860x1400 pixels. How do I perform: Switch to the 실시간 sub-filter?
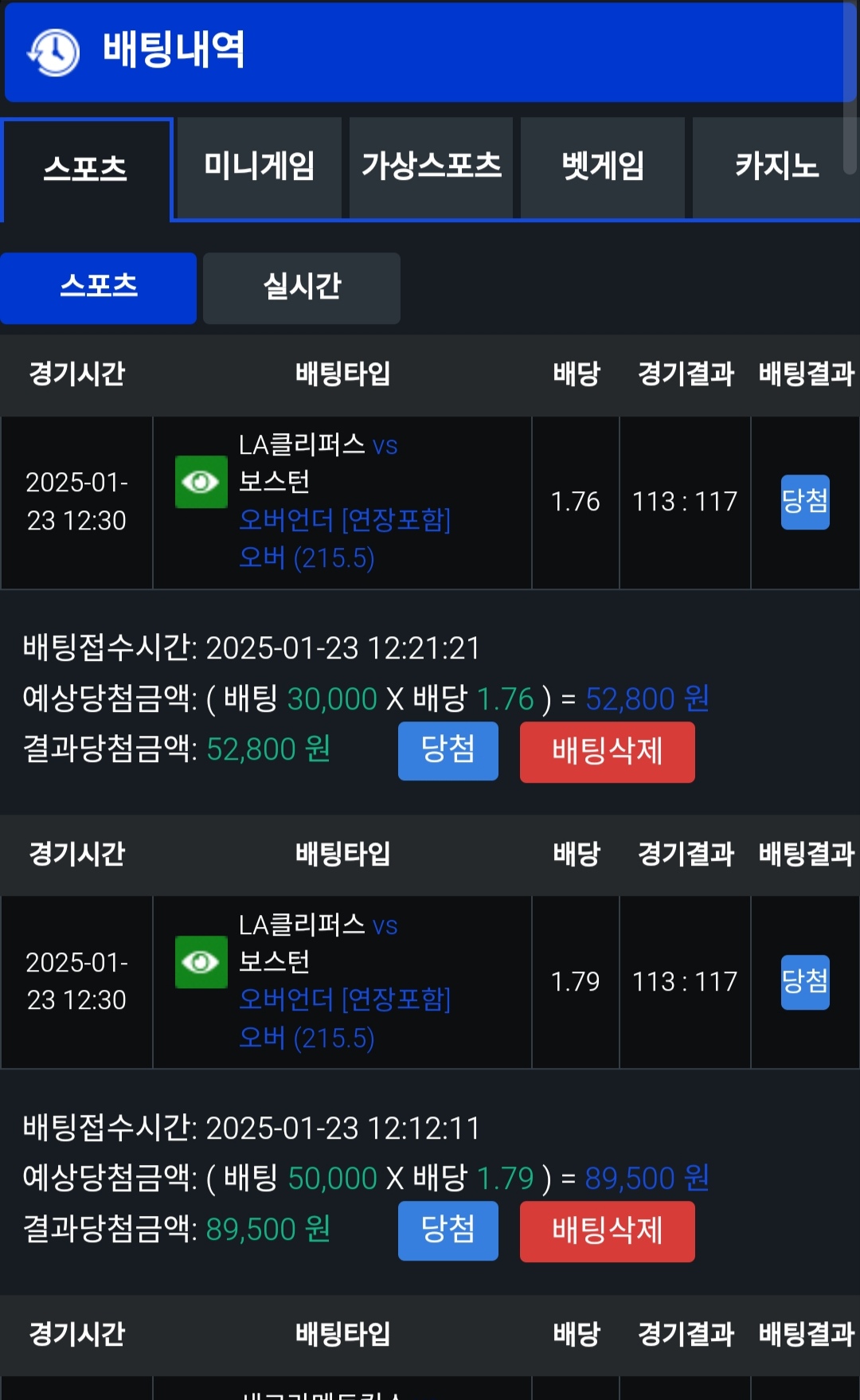pyautogui.click(x=302, y=287)
